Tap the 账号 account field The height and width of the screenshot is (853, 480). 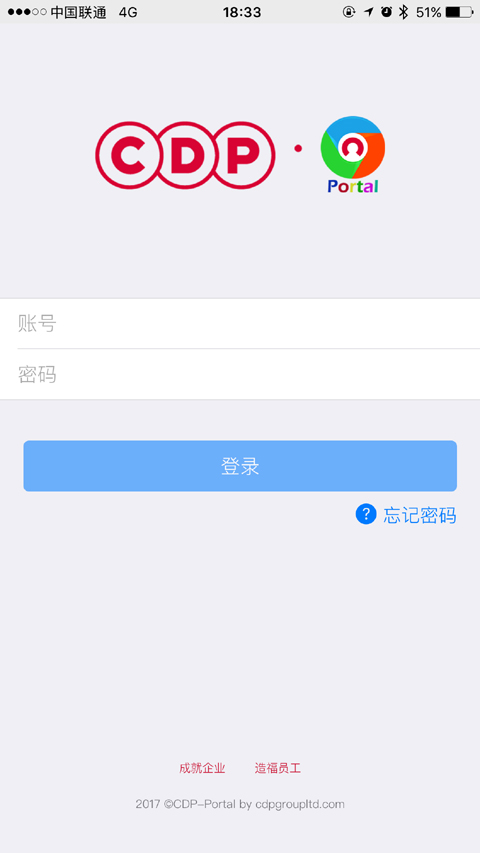(x=240, y=324)
